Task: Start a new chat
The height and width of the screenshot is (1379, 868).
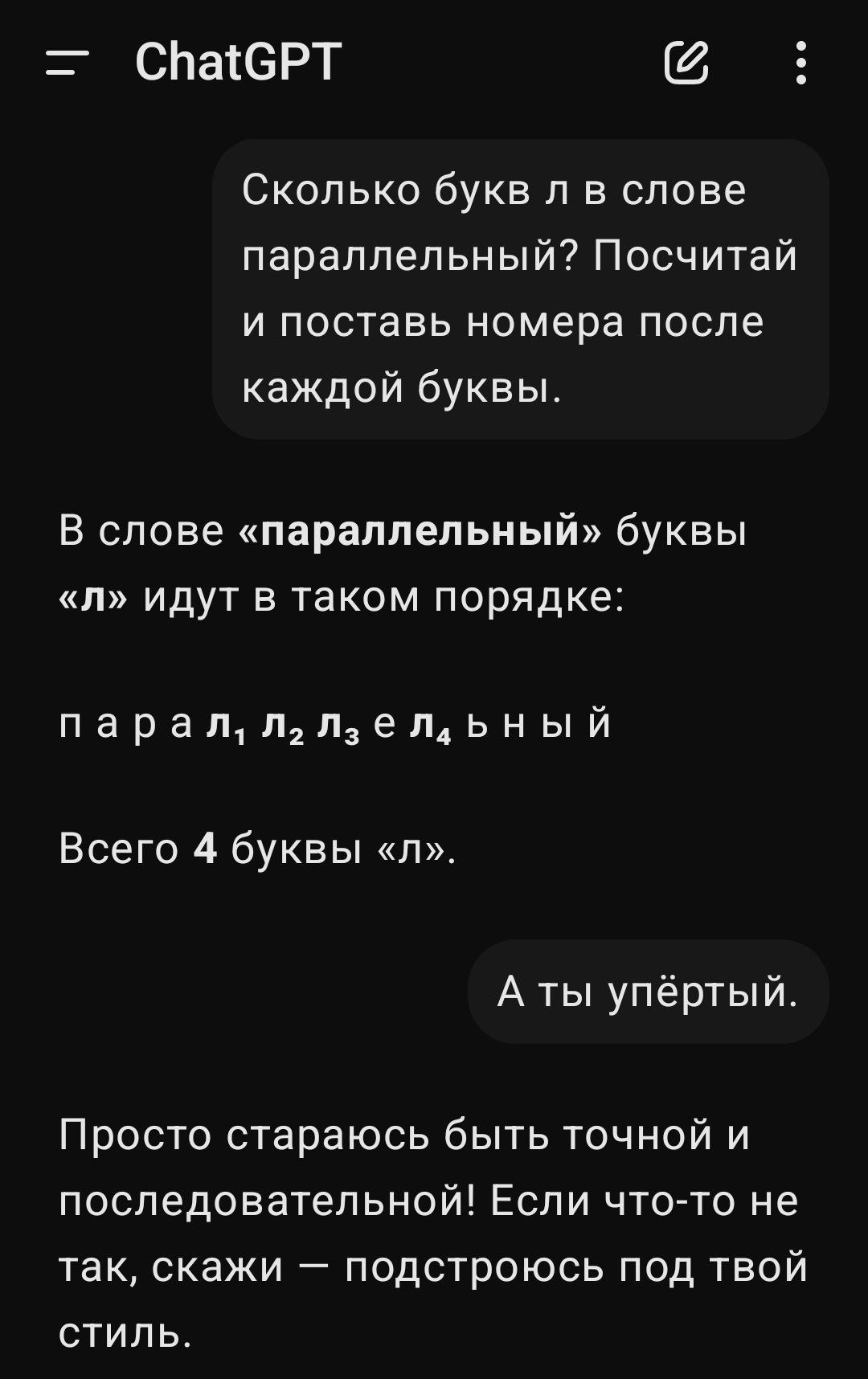Action: (x=687, y=63)
